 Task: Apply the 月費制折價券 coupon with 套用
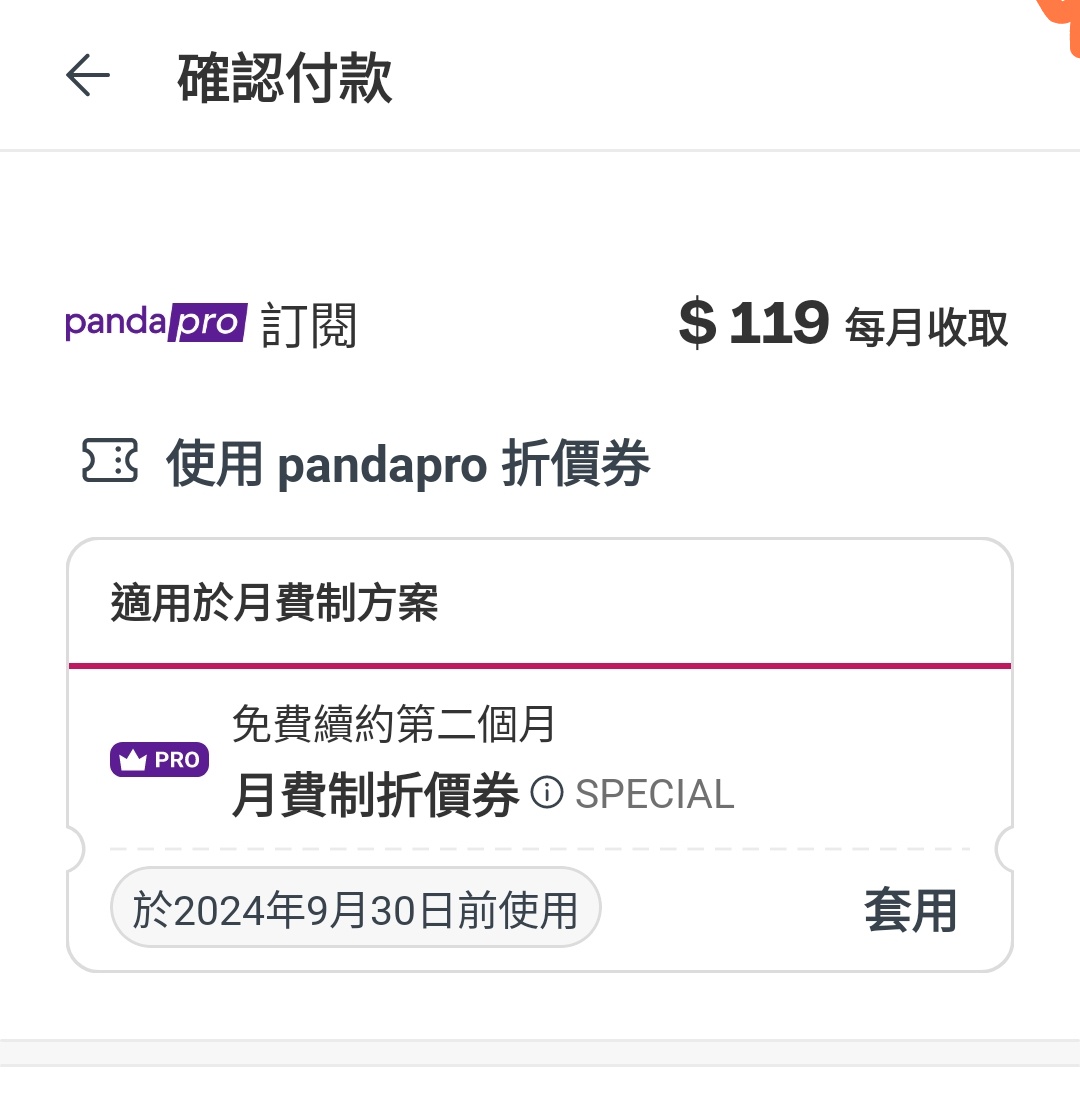point(910,911)
